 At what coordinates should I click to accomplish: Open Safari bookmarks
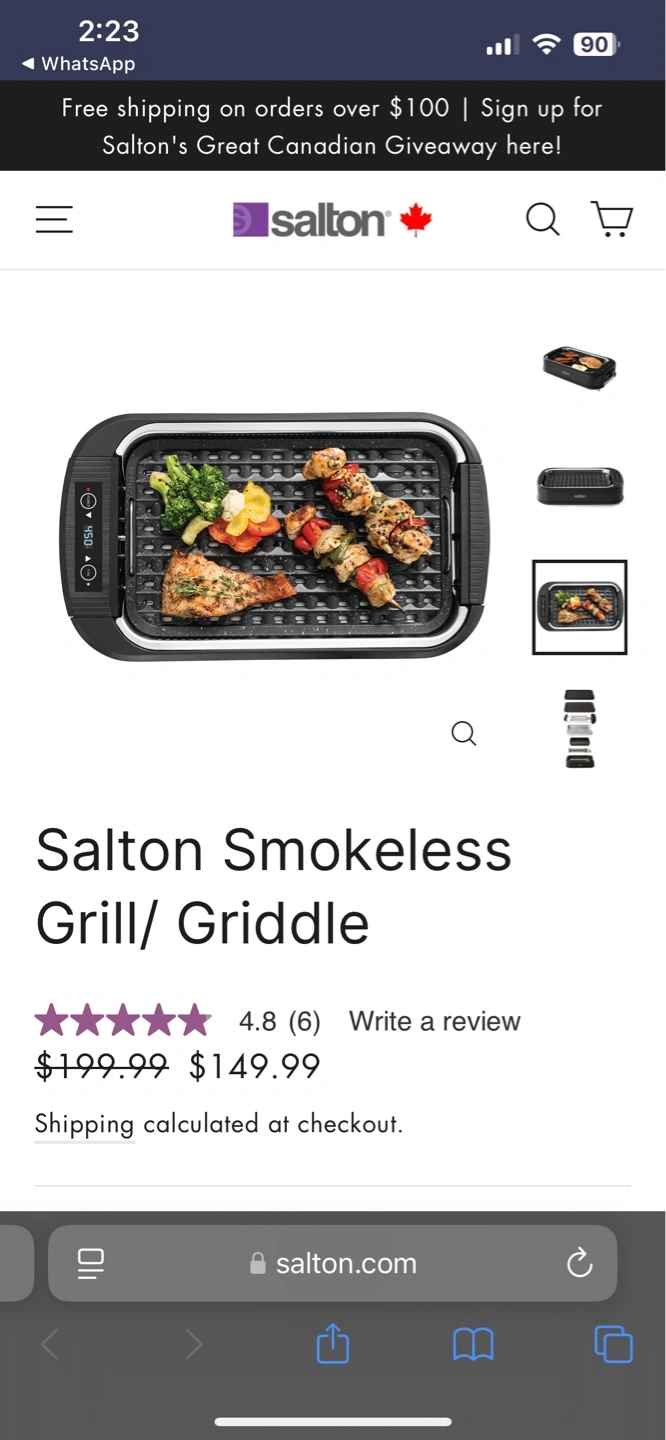point(473,1345)
